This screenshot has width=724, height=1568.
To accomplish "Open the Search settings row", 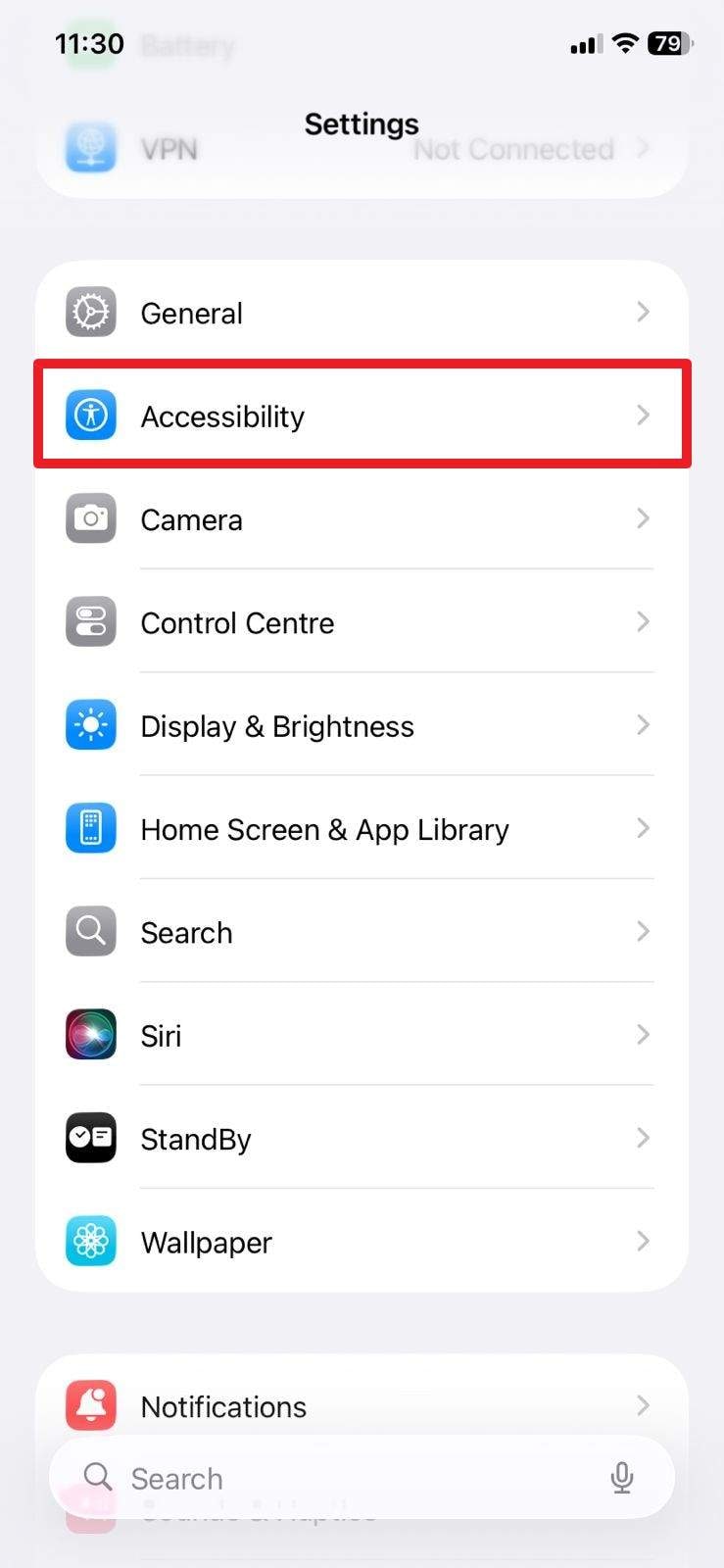I will click(x=362, y=932).
